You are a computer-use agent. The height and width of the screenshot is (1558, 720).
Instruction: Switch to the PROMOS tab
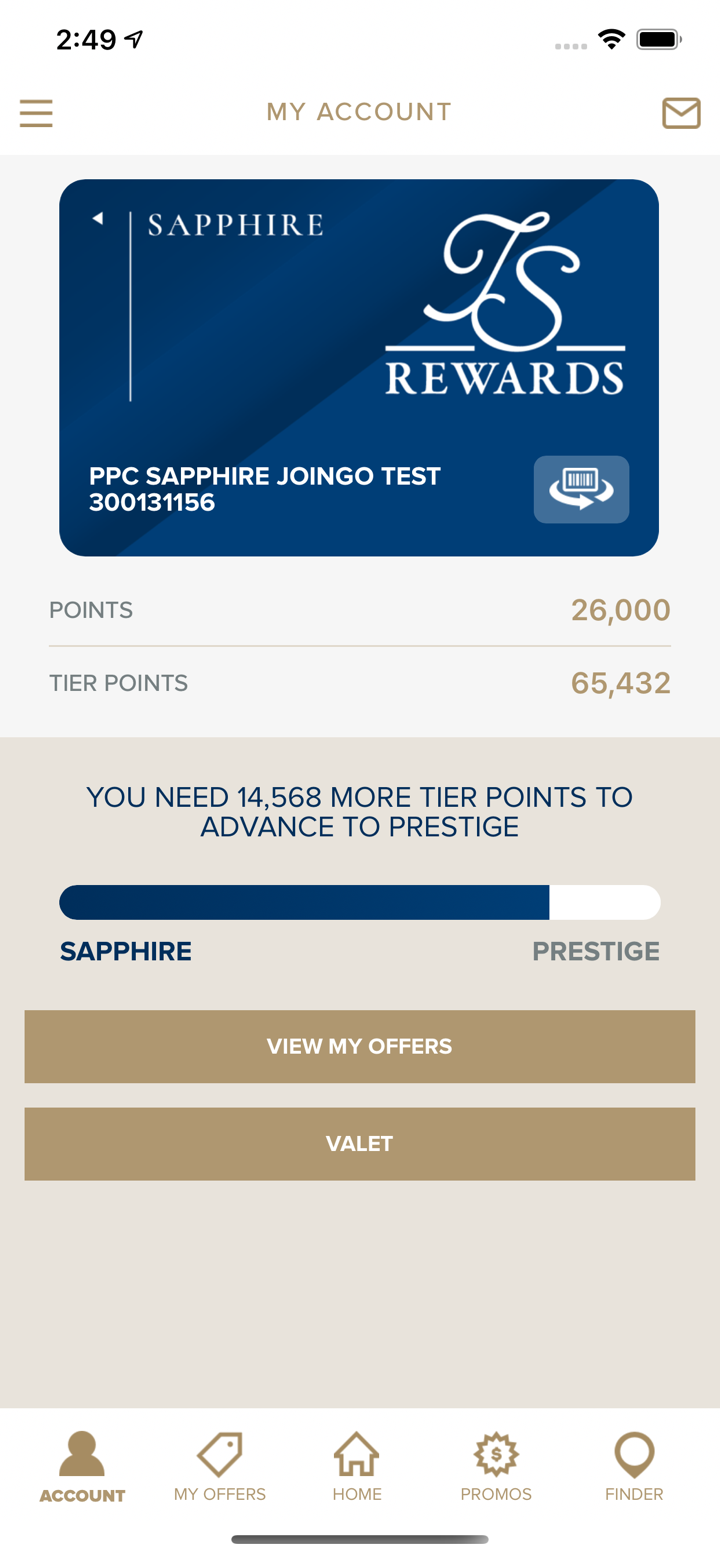click(x=495, y=1470)
